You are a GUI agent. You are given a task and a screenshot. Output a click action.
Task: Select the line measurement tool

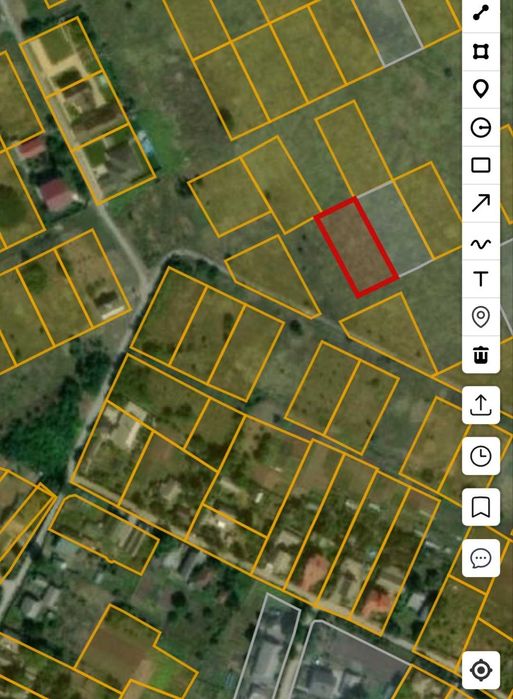point(481,13)
